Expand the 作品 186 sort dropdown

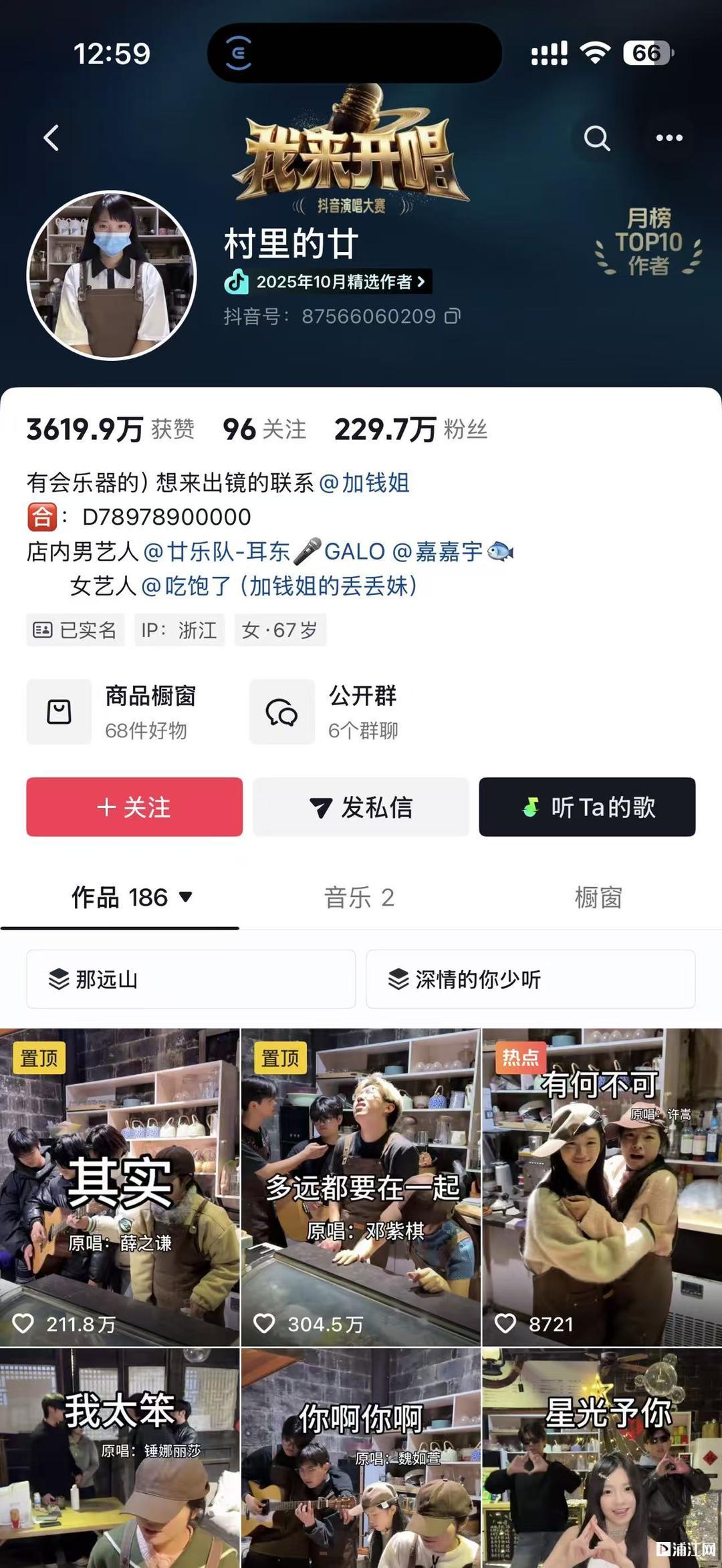pos(186,897)
